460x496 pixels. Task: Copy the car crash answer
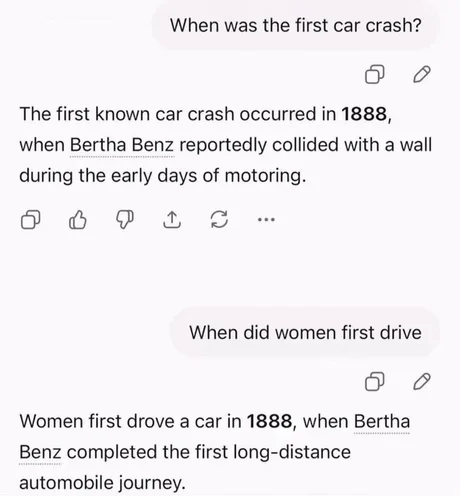click(x=30, y=220)
